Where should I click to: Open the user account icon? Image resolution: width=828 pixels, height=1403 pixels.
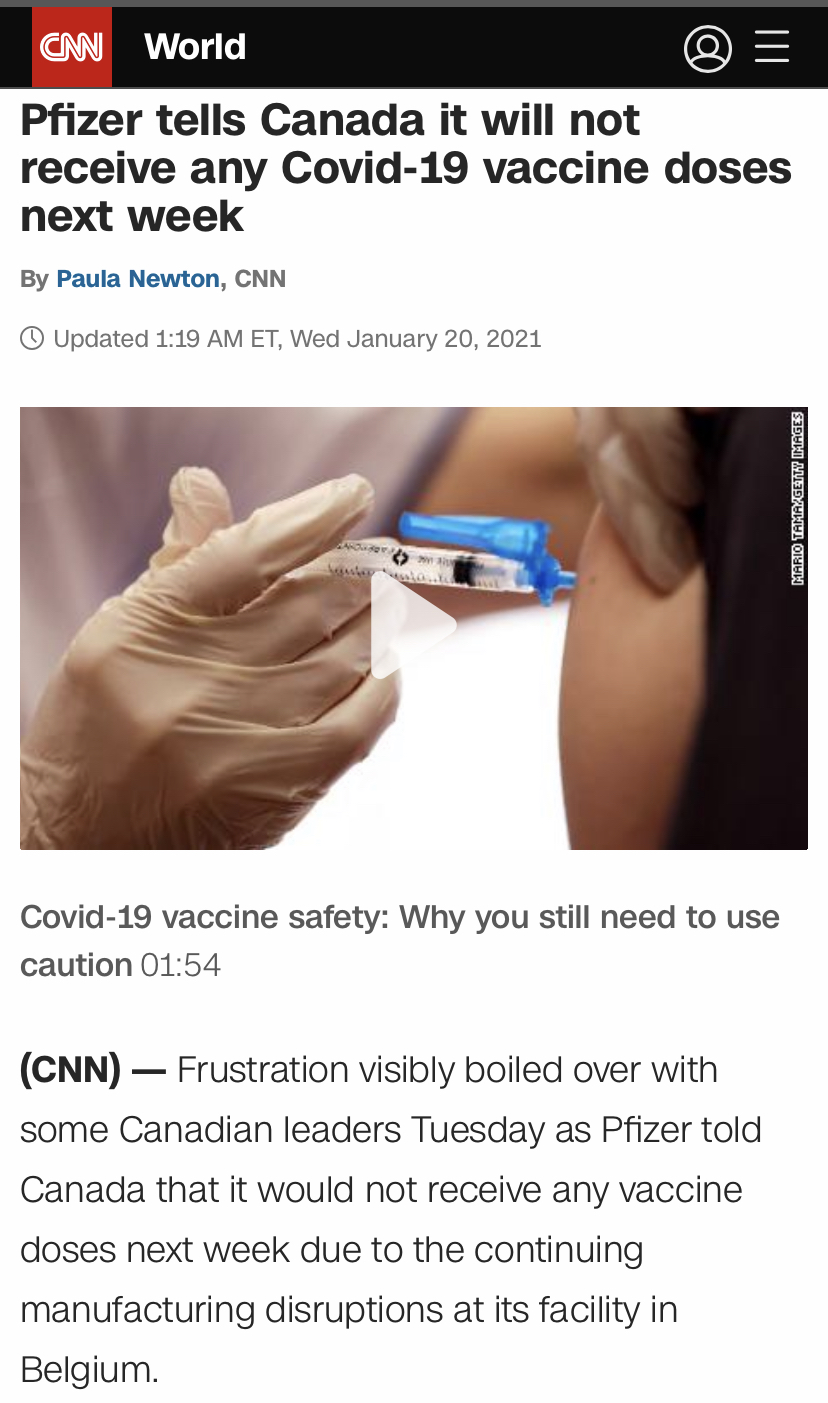[x=707, y=48]
